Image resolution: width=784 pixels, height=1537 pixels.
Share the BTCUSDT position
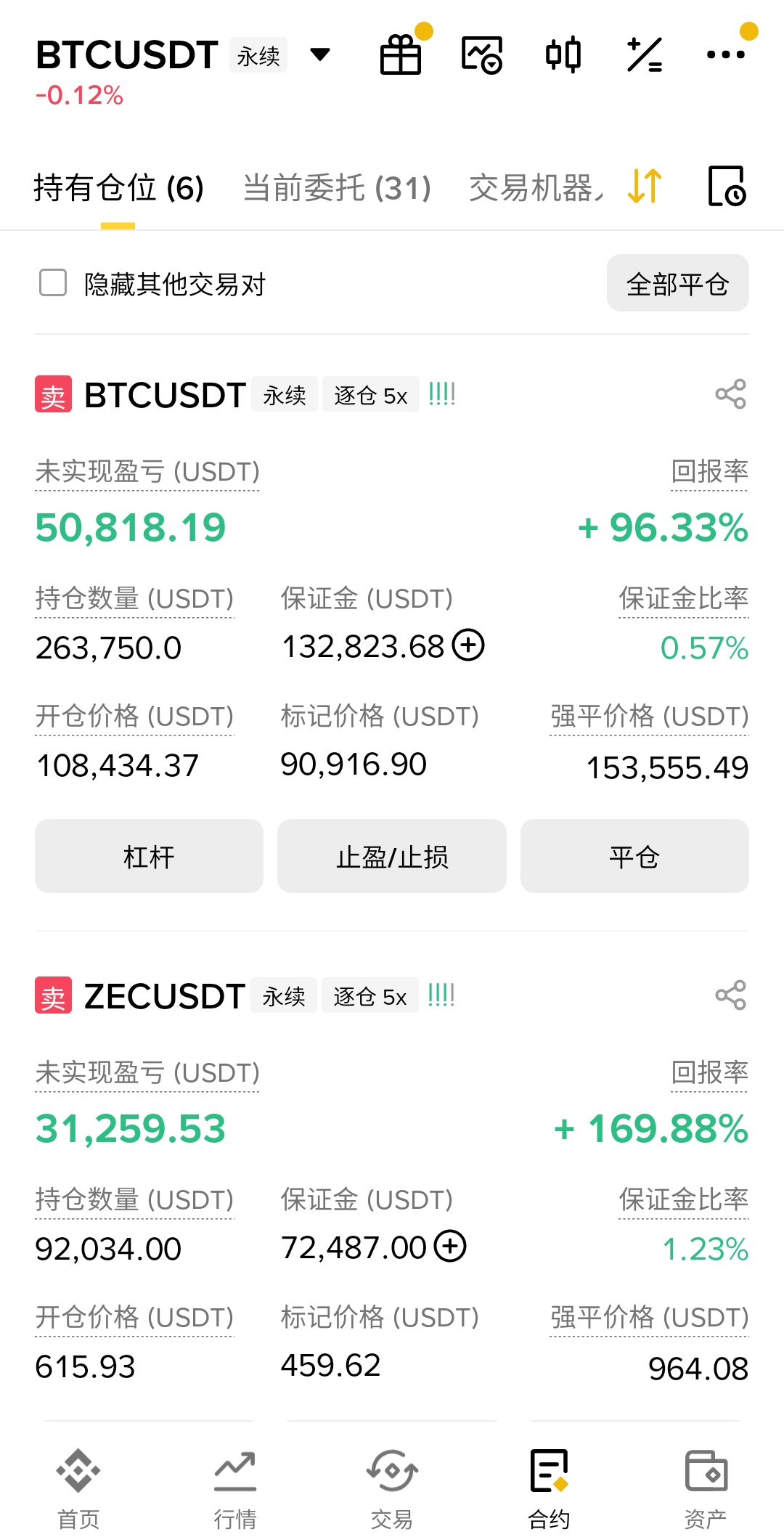point(730,394)
